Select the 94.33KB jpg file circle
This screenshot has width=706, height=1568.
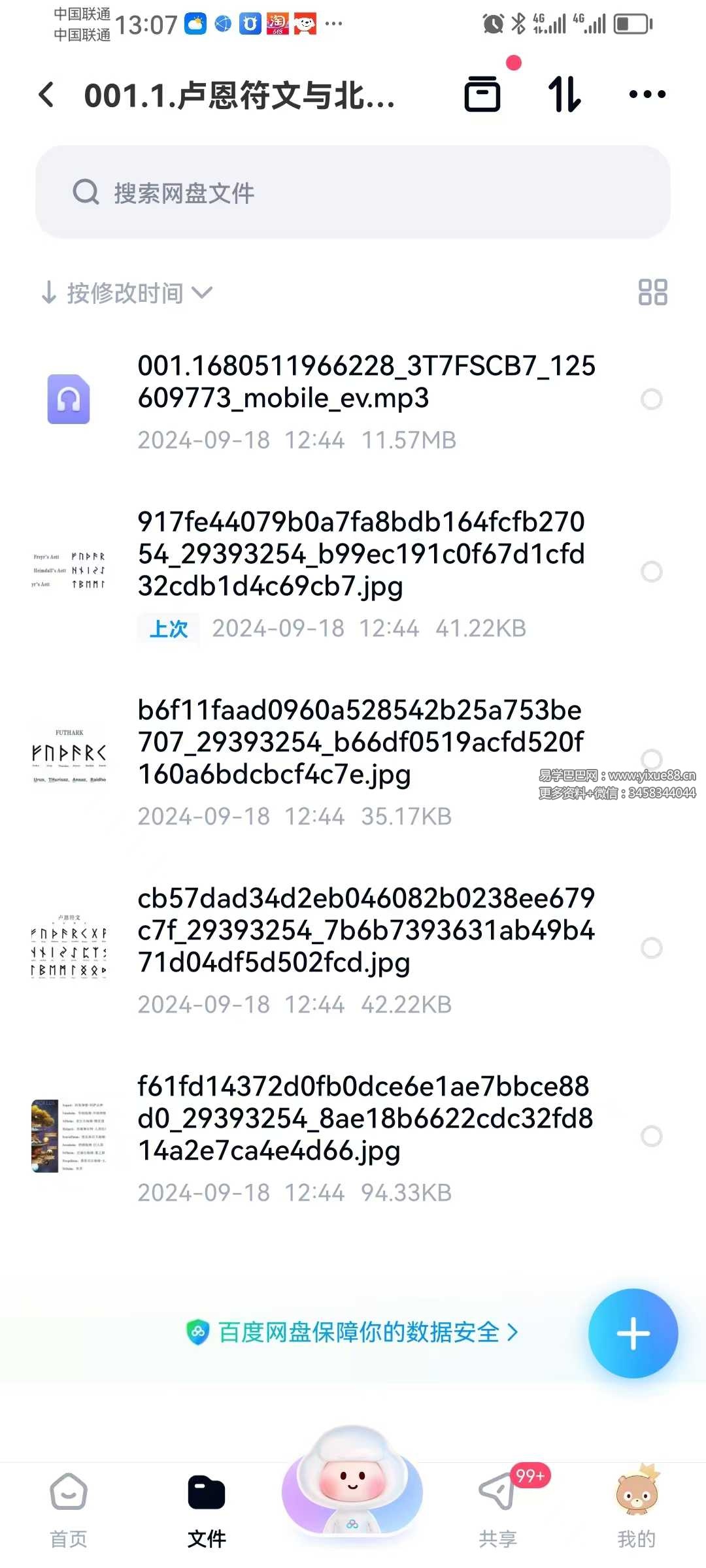651,1136
